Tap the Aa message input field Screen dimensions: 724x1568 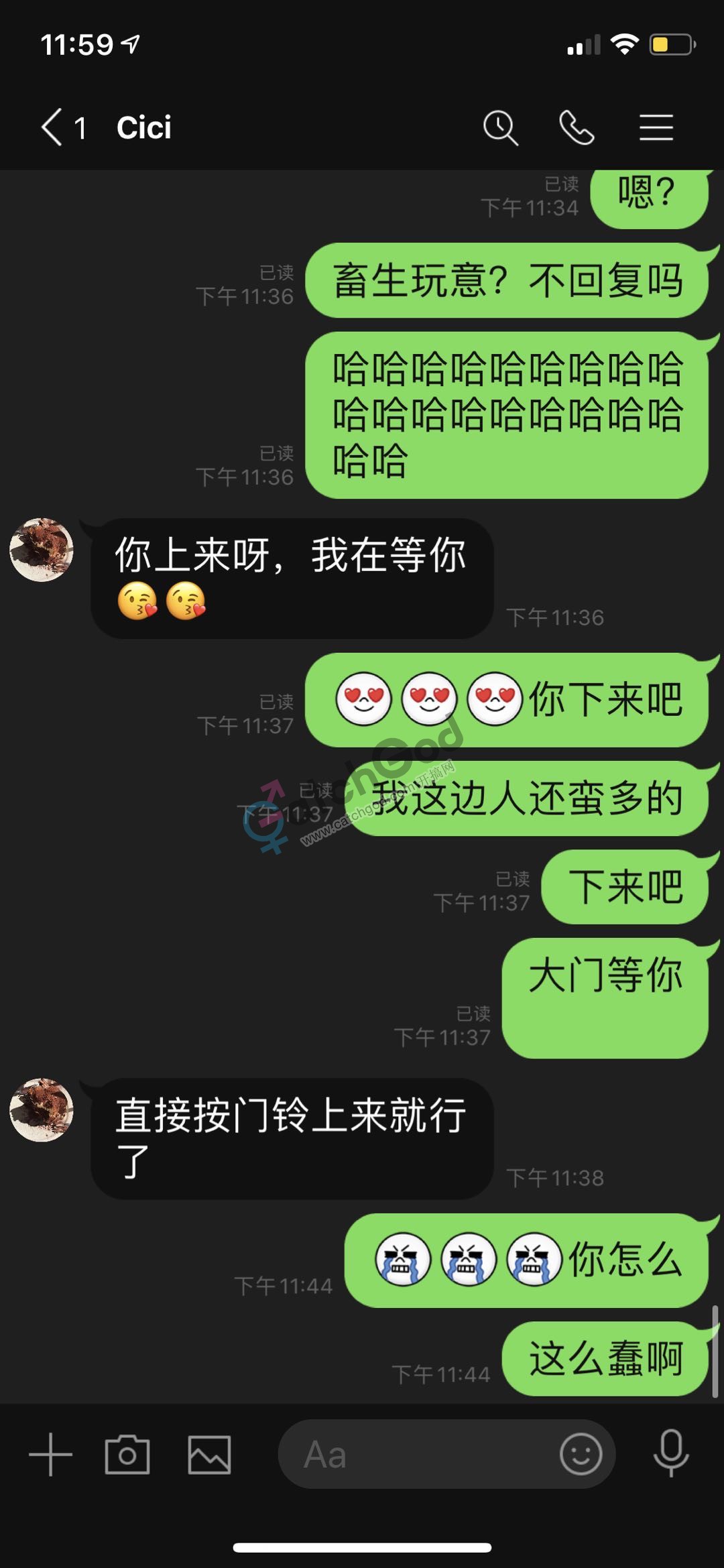pos(416,1454)
